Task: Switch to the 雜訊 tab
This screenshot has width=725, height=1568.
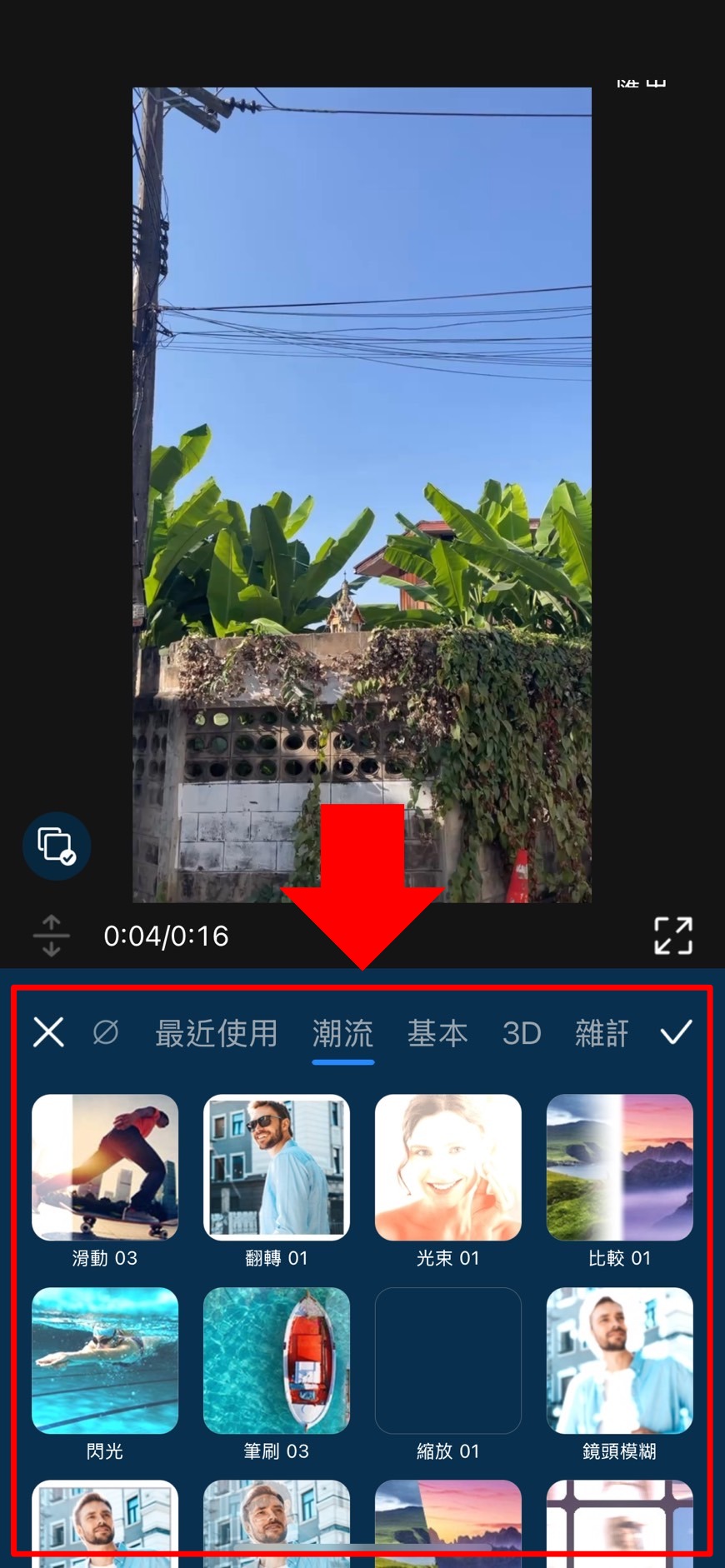Action: (x=601, y=1033)
